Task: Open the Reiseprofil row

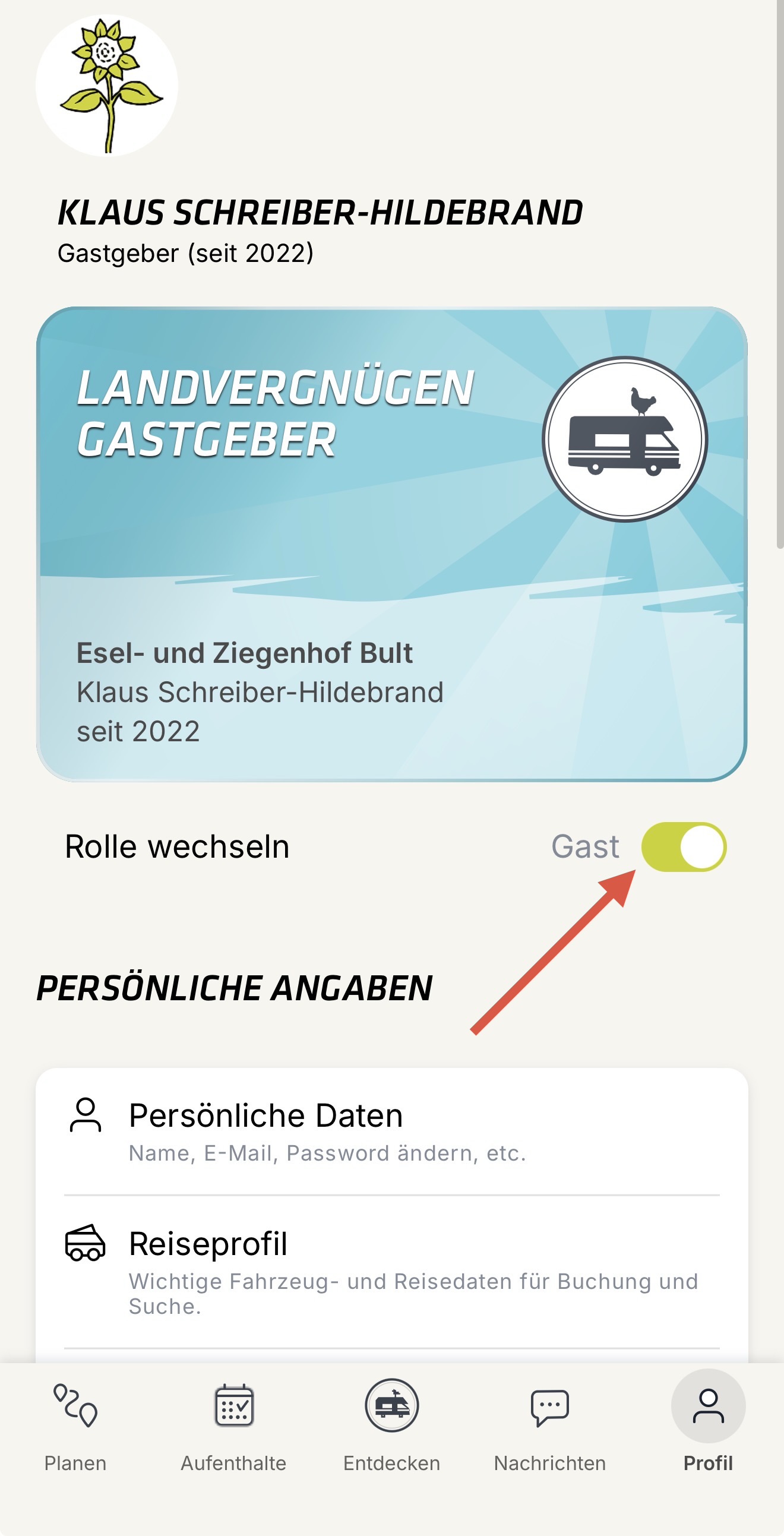Action: [x=391, y=1271]
